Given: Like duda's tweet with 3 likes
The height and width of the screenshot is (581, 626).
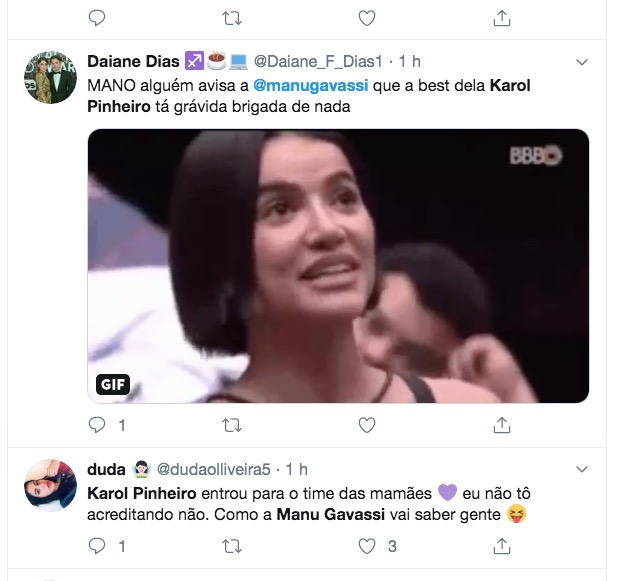Looking at the screenshot, I should coord(367,547).
